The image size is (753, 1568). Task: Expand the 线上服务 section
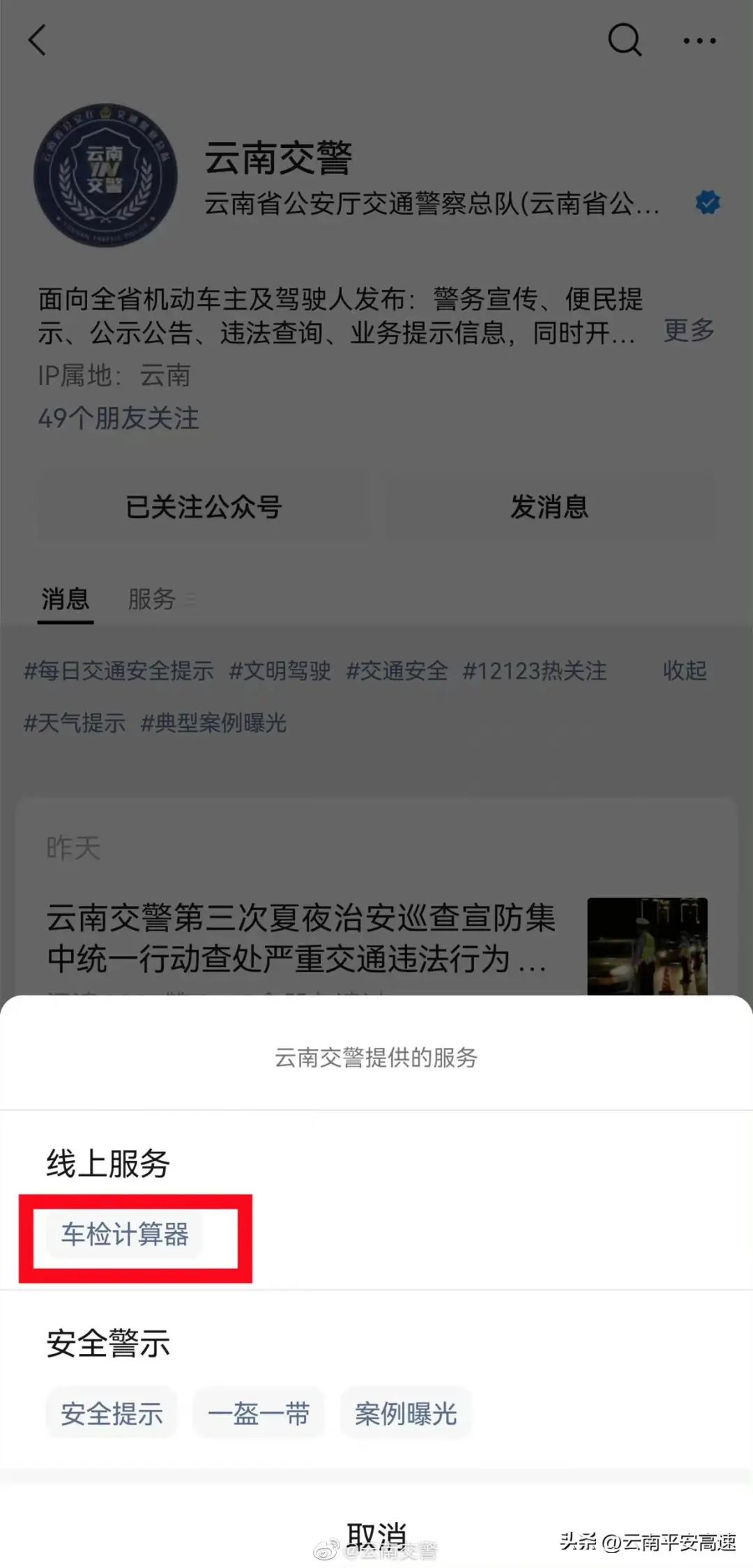(x=107, y=1163)
